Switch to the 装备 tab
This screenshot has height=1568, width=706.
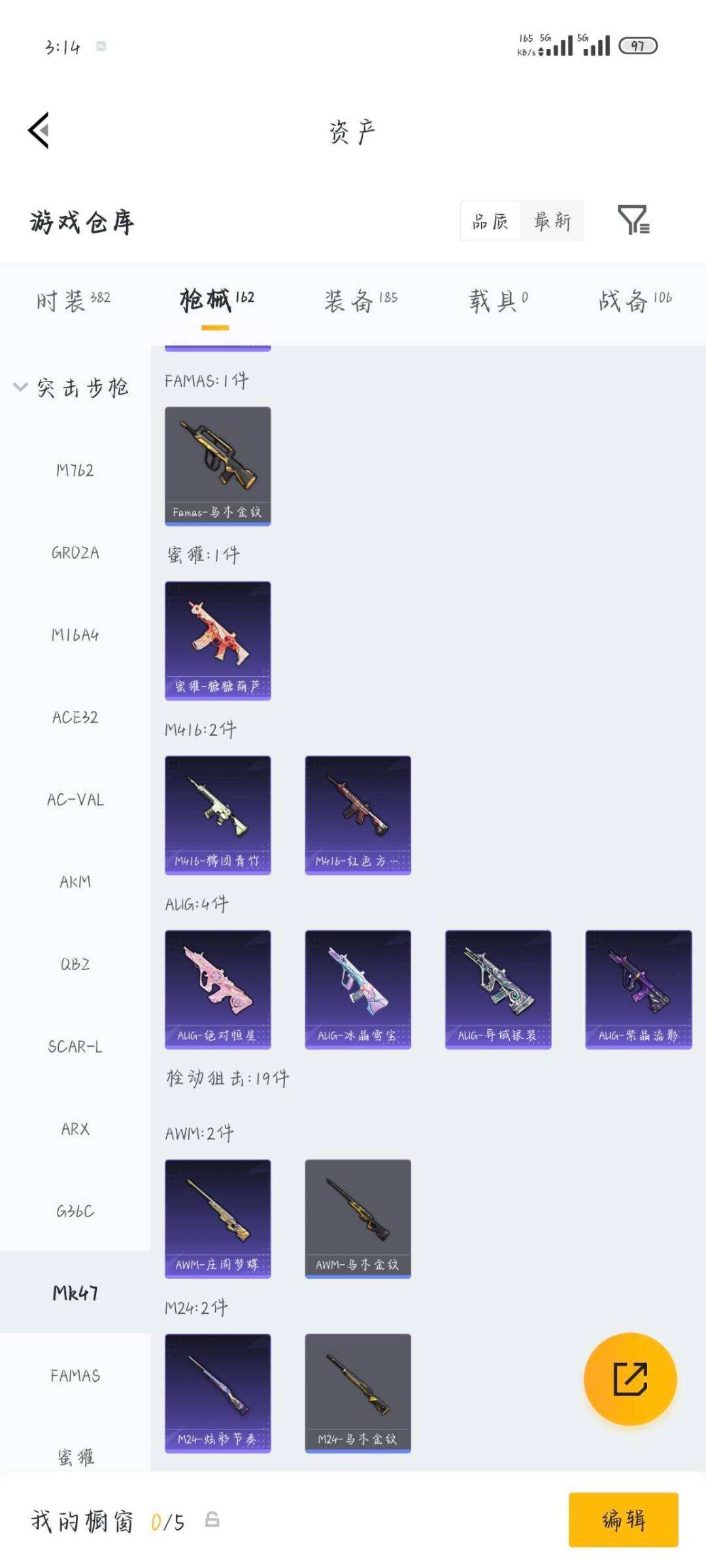tap(360, 301)
